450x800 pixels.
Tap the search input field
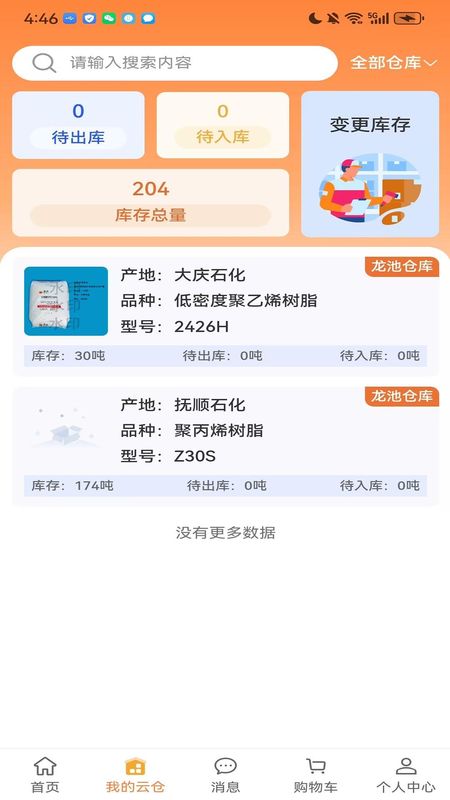(174, 63)
